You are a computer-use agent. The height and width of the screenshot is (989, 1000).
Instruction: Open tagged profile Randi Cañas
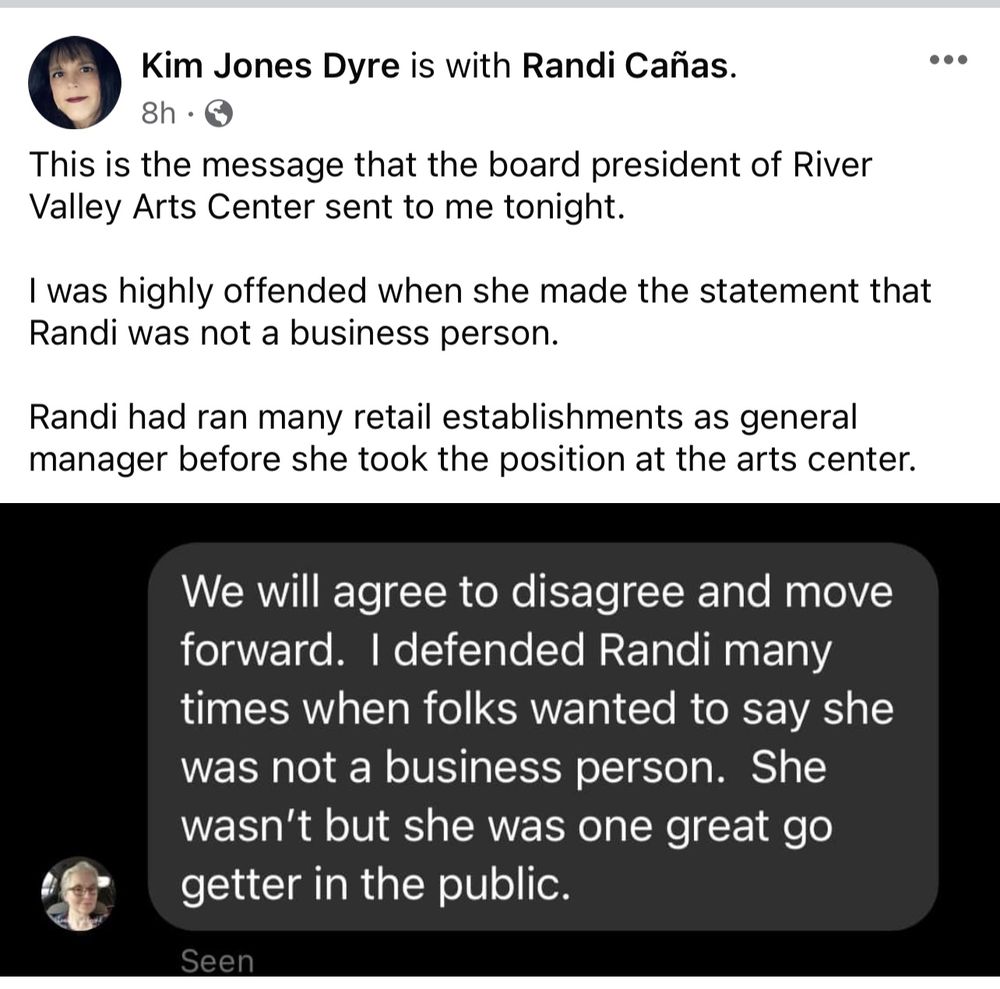[626, 67]
